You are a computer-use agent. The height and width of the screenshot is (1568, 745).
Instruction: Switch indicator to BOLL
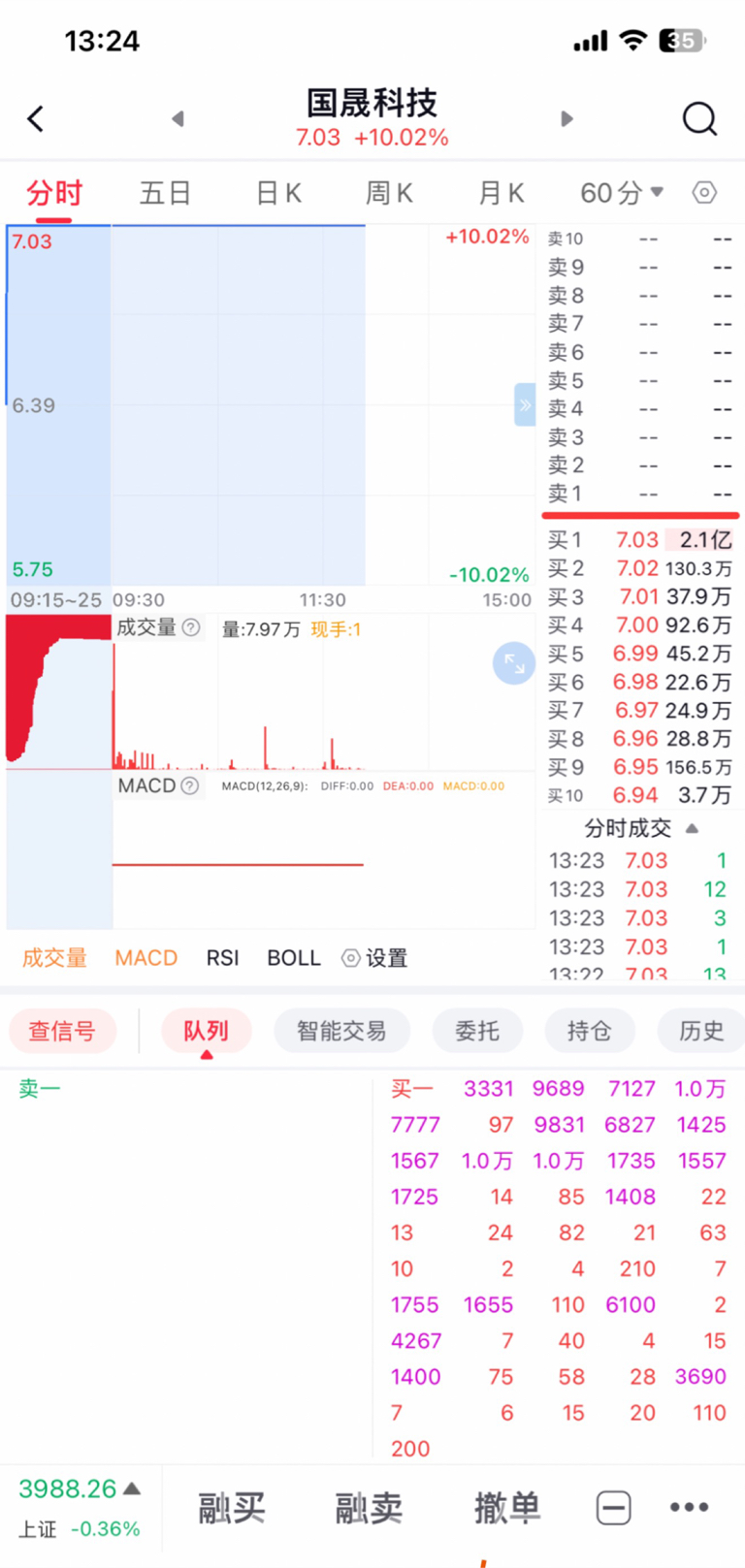(x=294, y=958)
